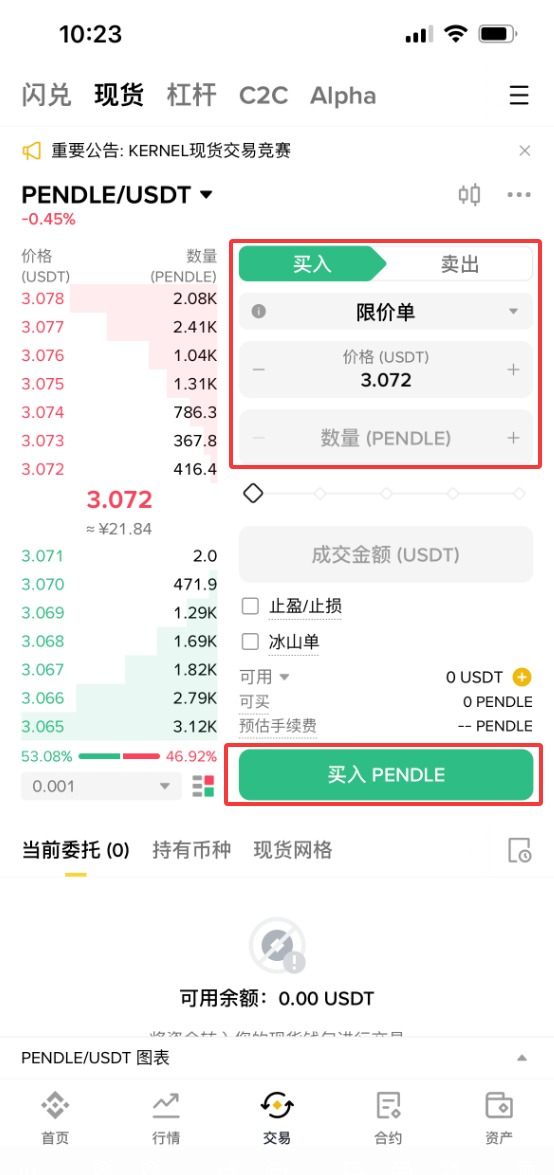Tap the 数量 (PENDLE) quantity field
This screenshot has width=554, height=1175.
point(386,438)
